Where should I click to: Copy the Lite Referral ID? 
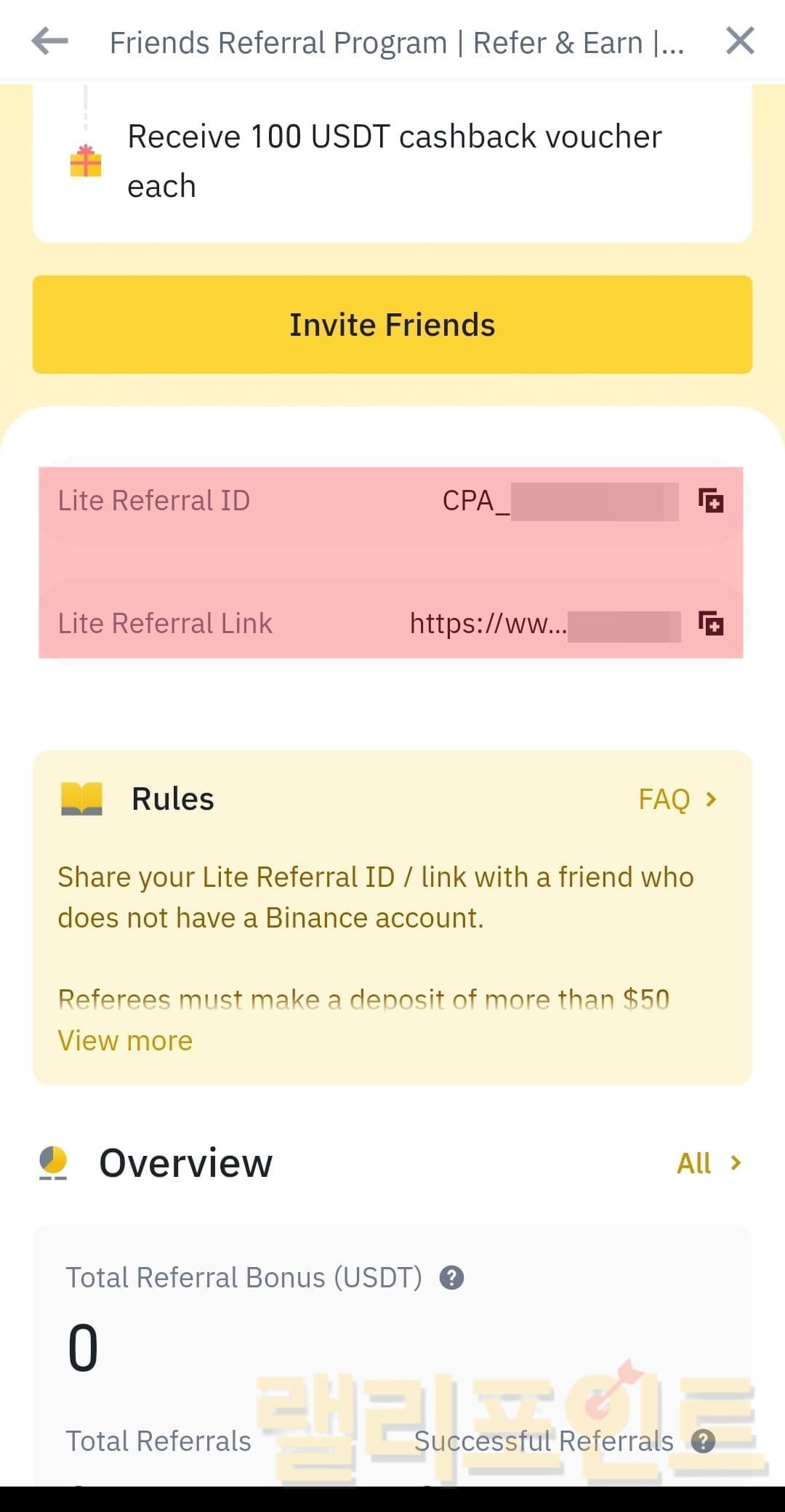coord(710,501)
